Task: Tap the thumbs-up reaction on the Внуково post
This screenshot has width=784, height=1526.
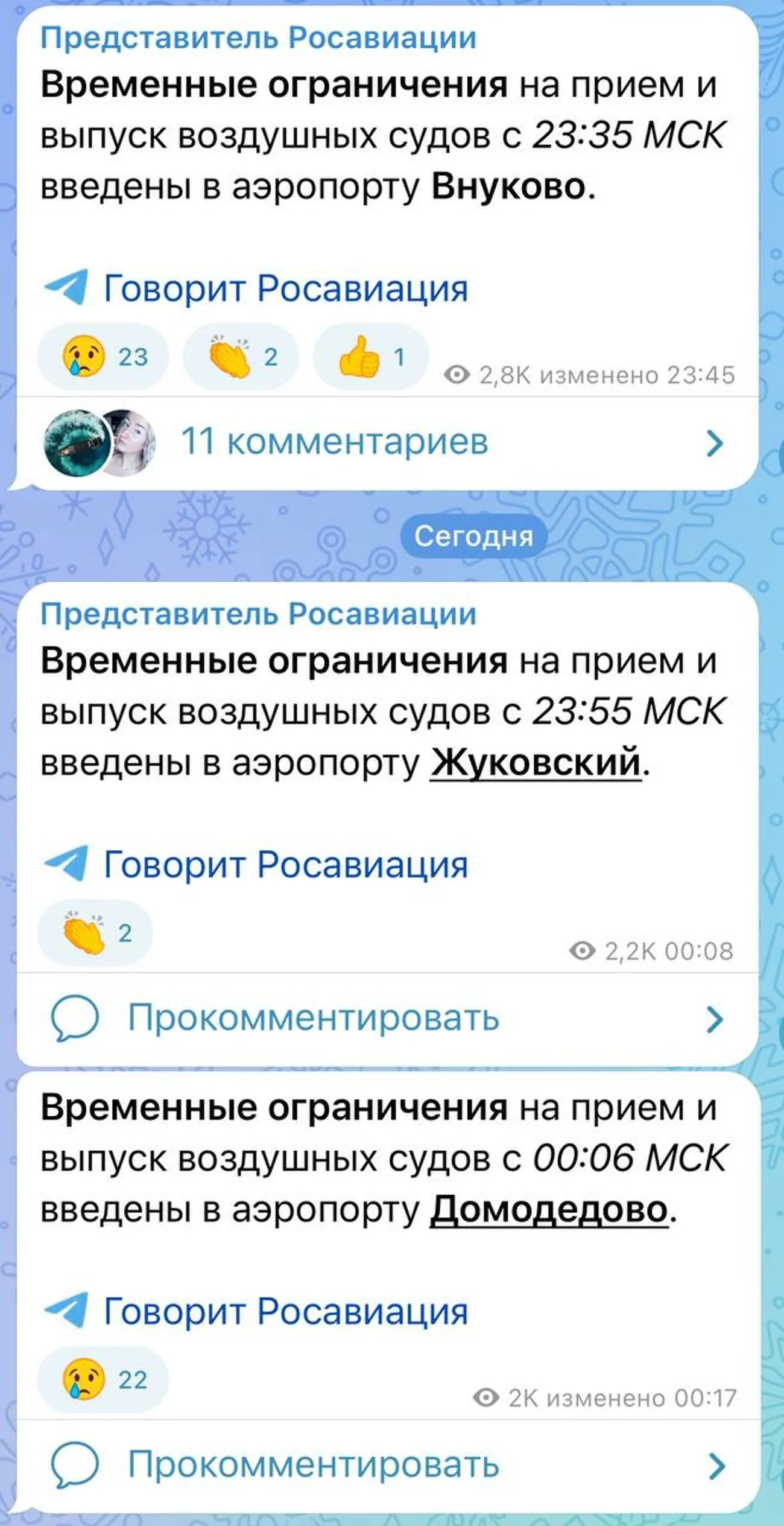Action: click(x=371, y=357)
